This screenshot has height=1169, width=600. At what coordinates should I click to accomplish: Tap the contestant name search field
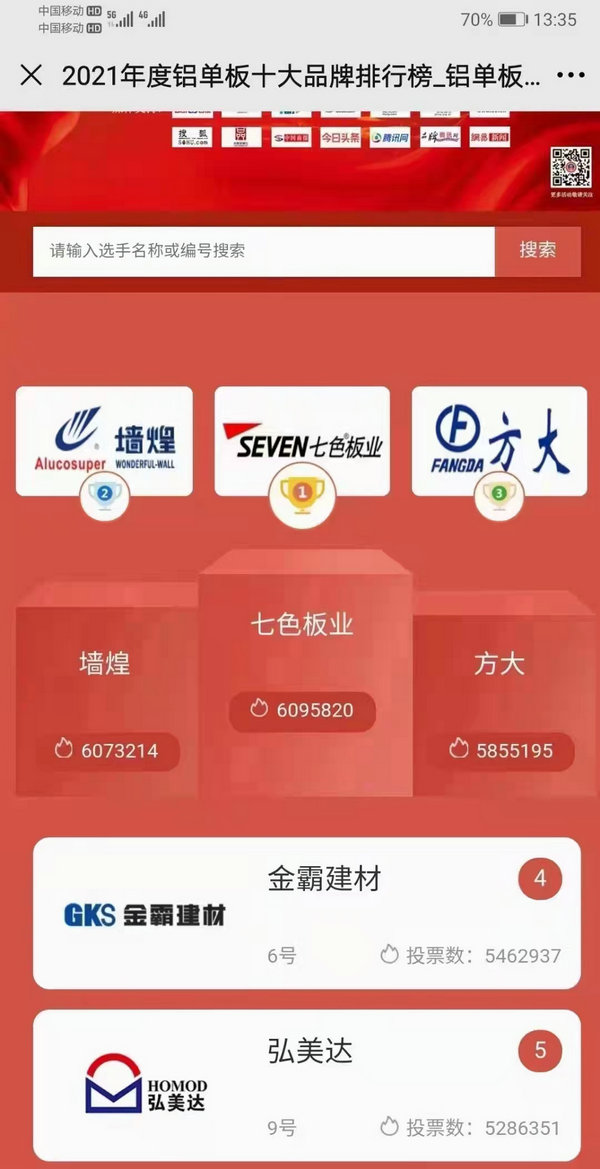(x=264, y=251)
